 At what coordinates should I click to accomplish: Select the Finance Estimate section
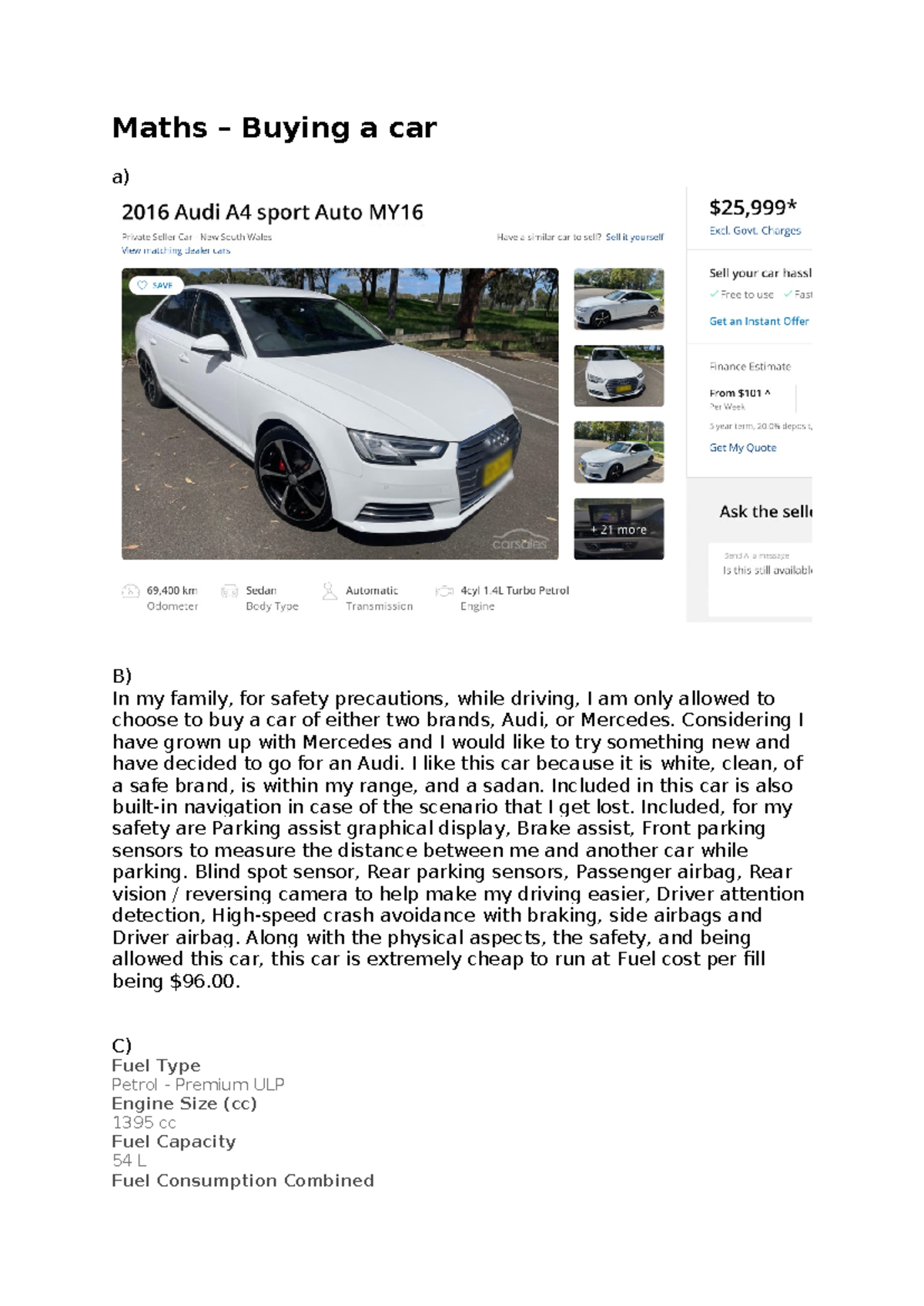tap(751, 367)
